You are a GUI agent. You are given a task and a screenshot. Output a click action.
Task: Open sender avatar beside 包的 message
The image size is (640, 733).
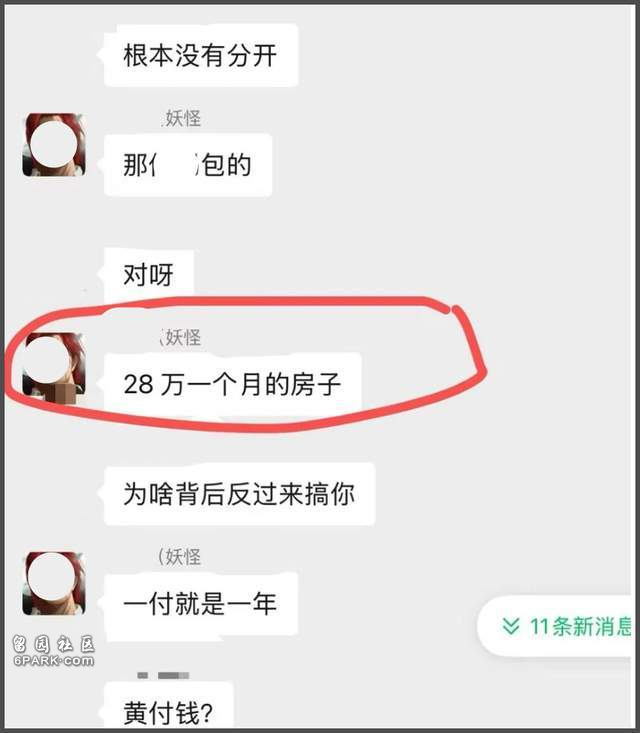(53, 145)
